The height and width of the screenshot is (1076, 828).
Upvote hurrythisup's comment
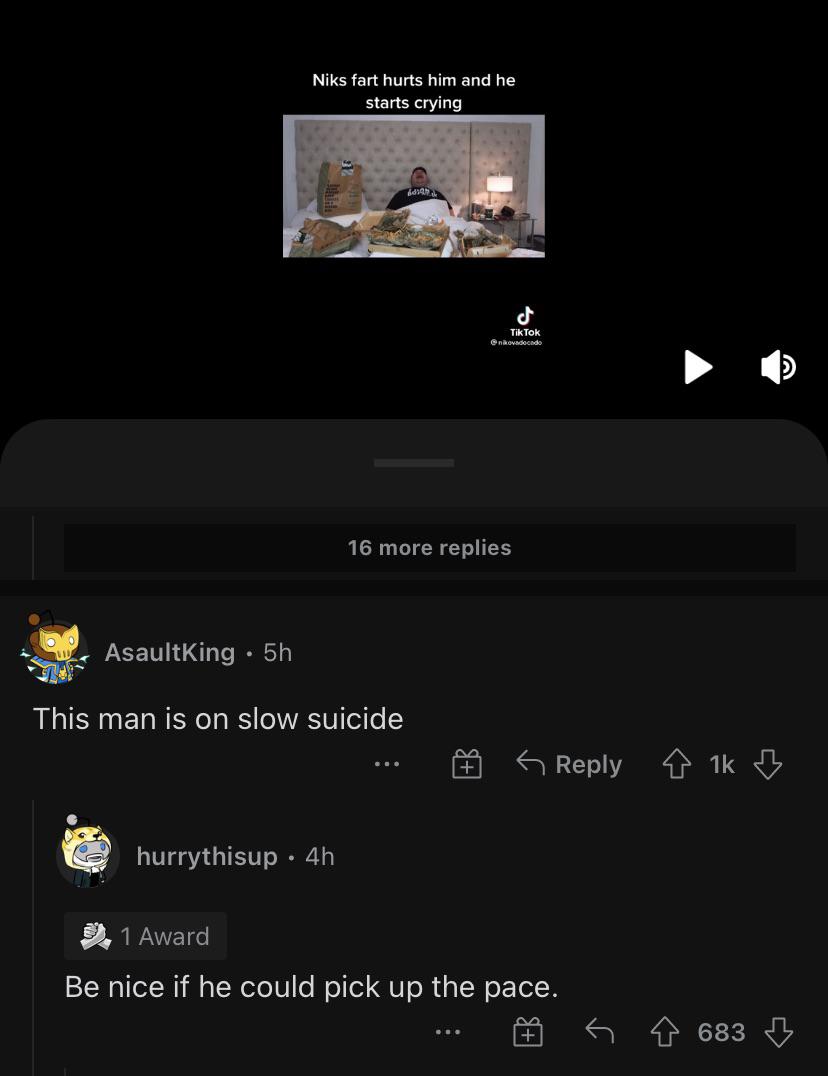pyautogui.click(x=664, y=1031)
